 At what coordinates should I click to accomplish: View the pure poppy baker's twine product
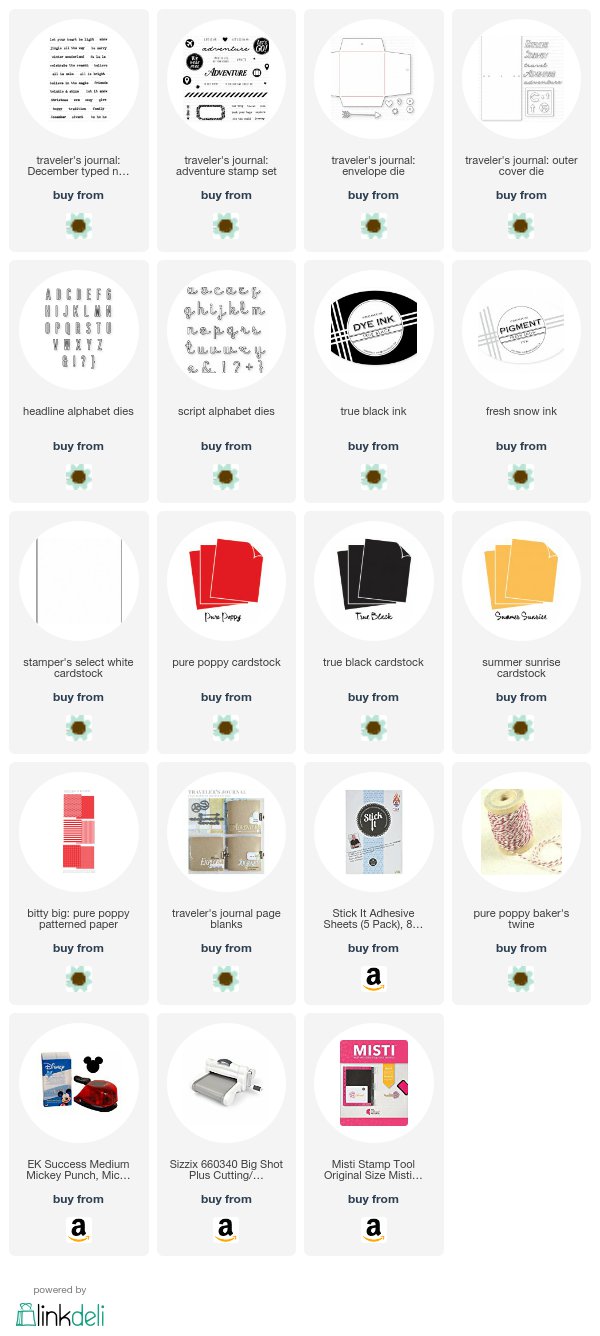[521, 883]
